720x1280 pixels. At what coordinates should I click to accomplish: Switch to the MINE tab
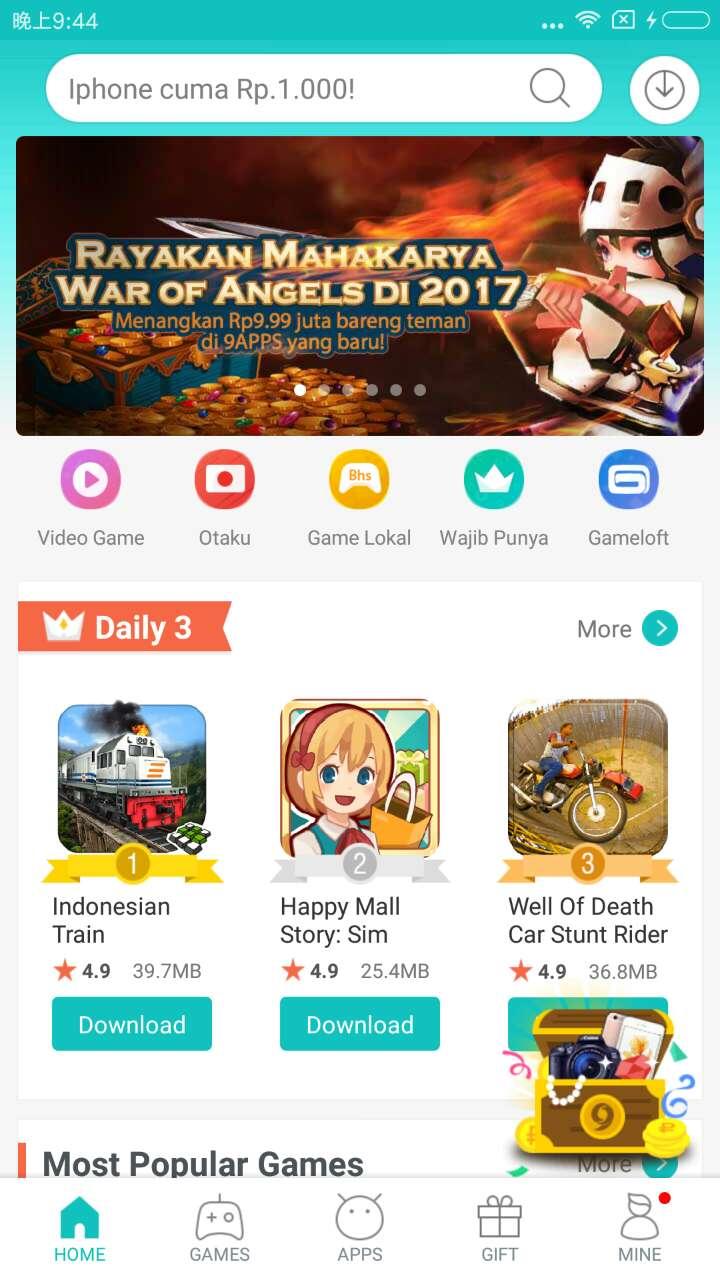640,1229
